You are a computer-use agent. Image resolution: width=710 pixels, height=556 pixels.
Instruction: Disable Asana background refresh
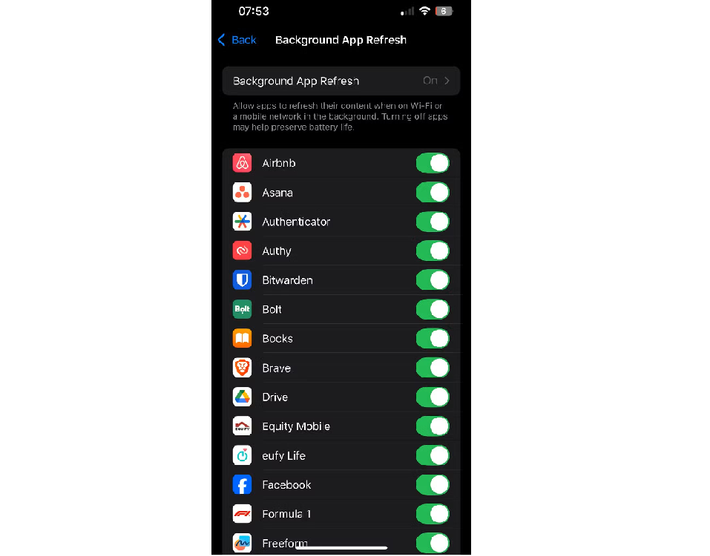point(432,192)
